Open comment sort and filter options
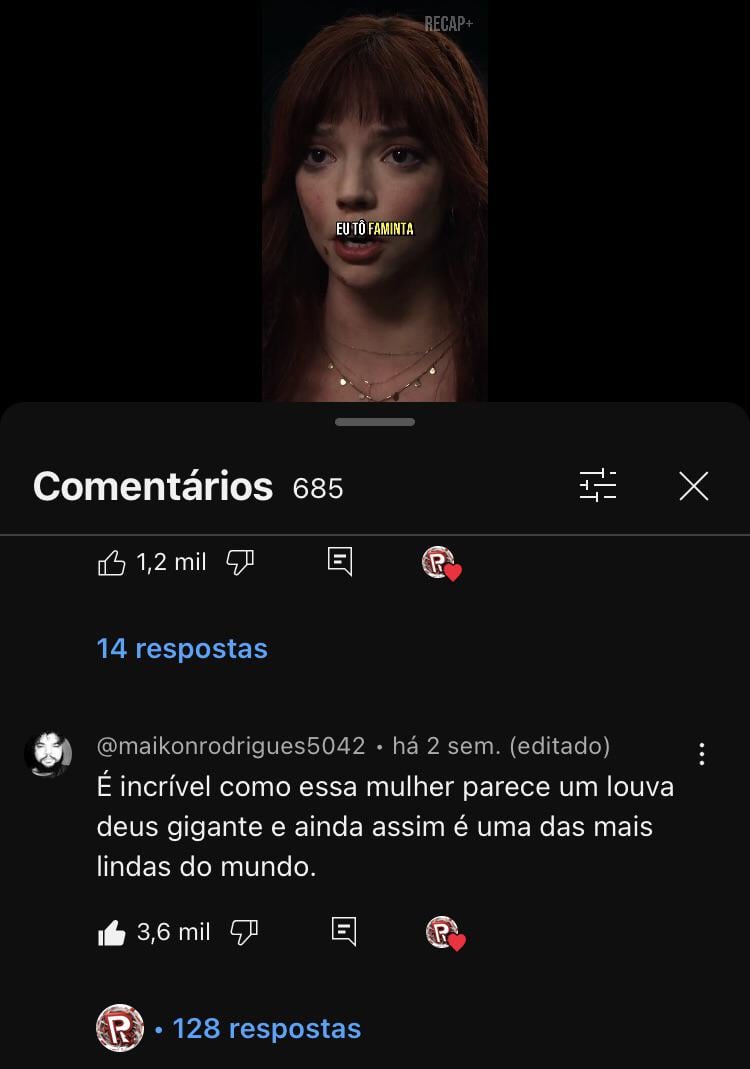 (x=598, y=487)
